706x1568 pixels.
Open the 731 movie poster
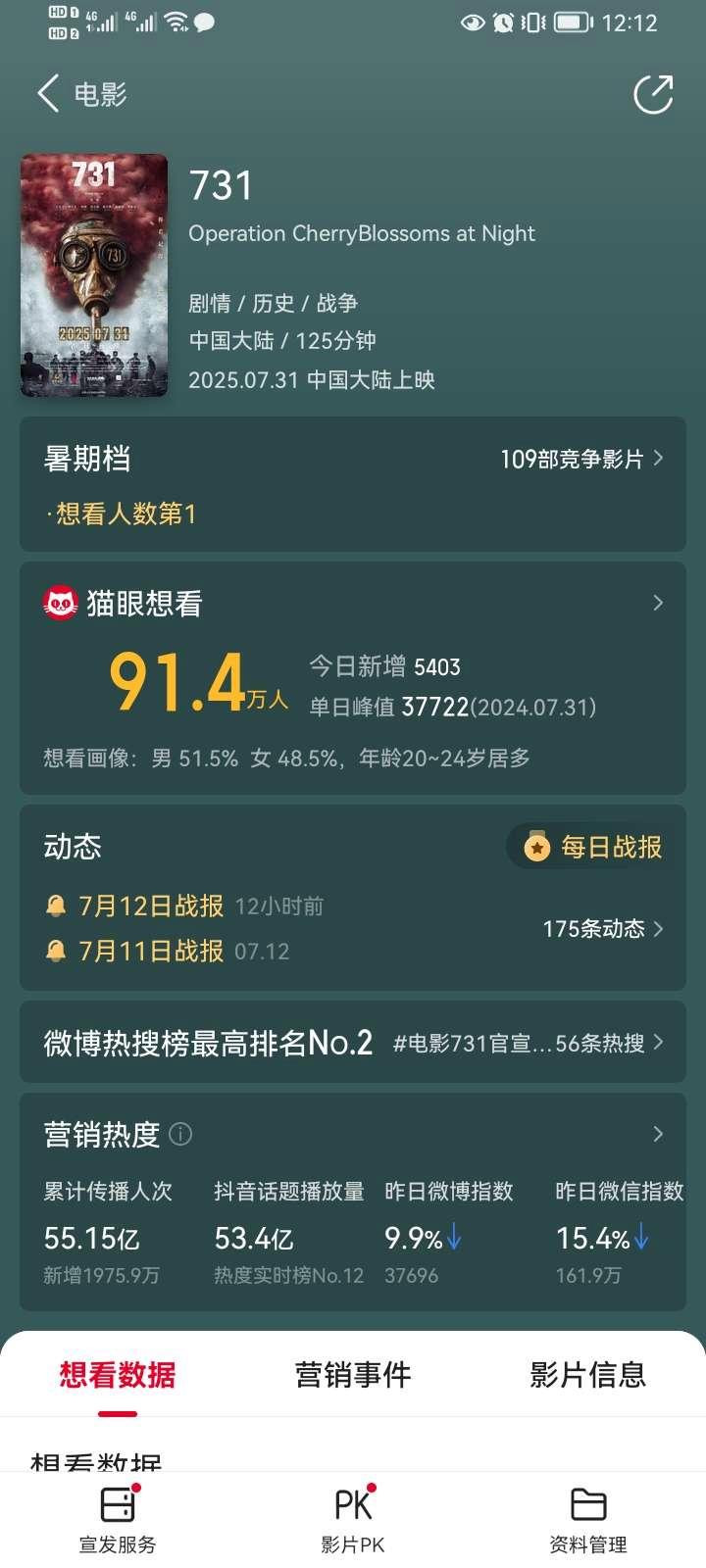point(94,275)
